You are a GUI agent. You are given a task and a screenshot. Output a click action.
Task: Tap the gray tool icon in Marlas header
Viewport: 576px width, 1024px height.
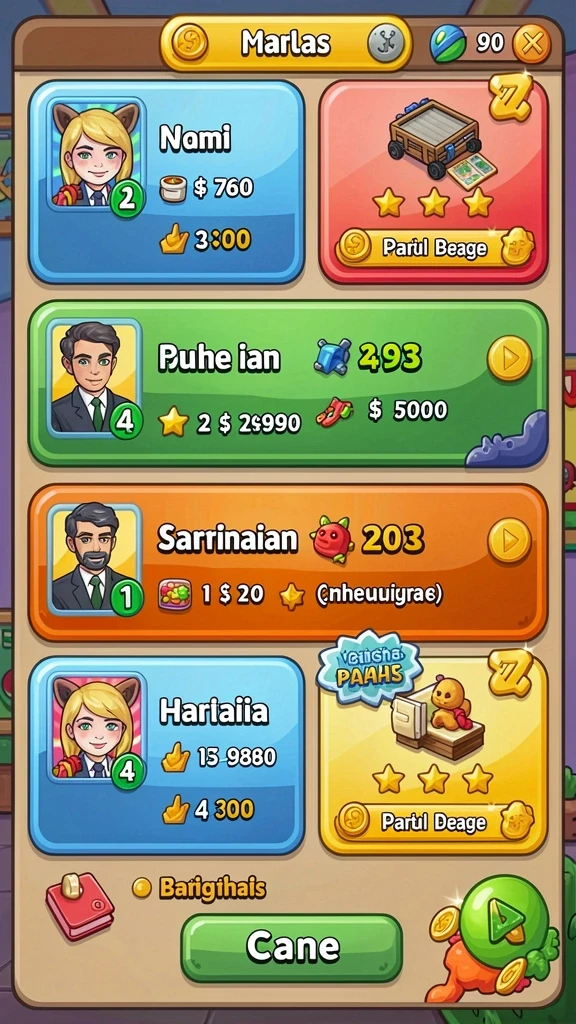386,44
